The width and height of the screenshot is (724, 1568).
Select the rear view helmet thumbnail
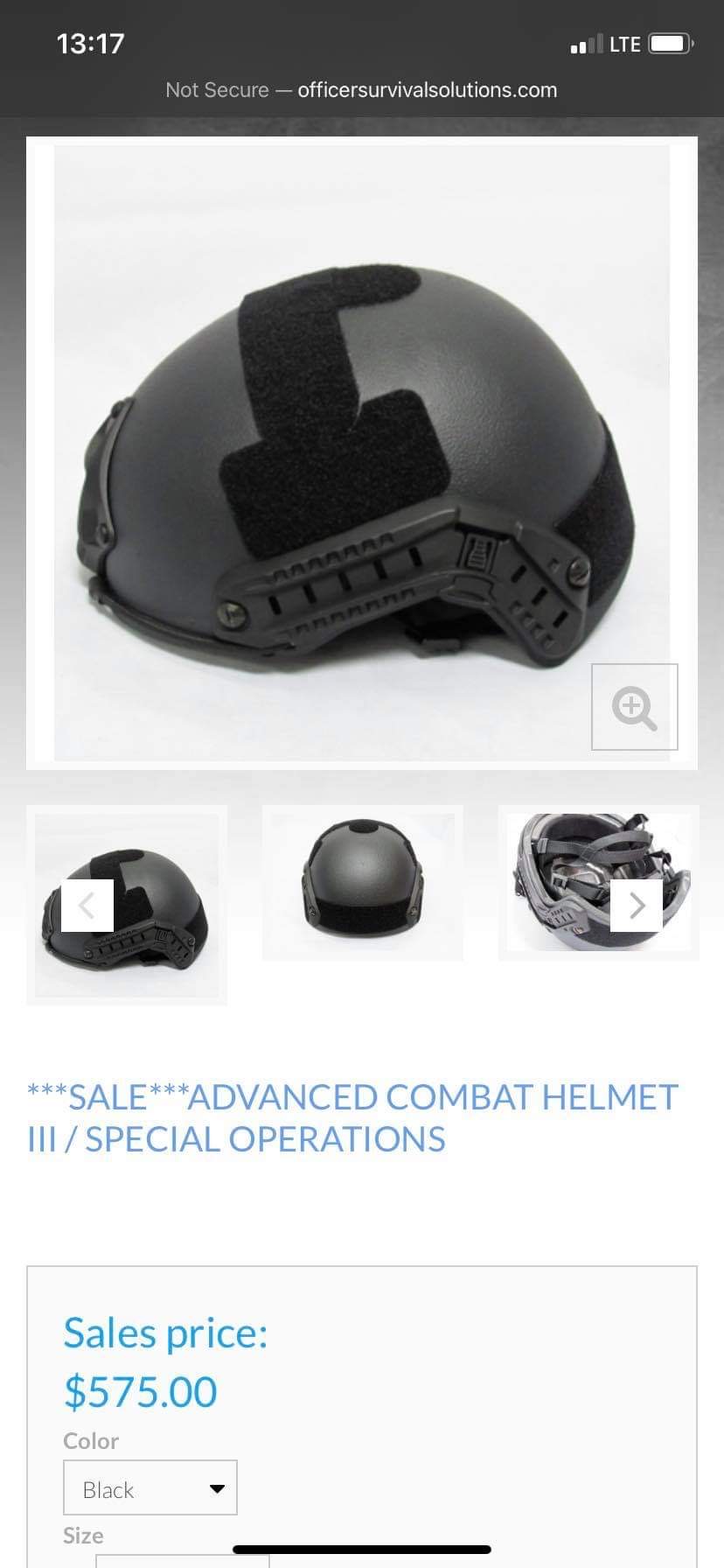coord(362,883)
